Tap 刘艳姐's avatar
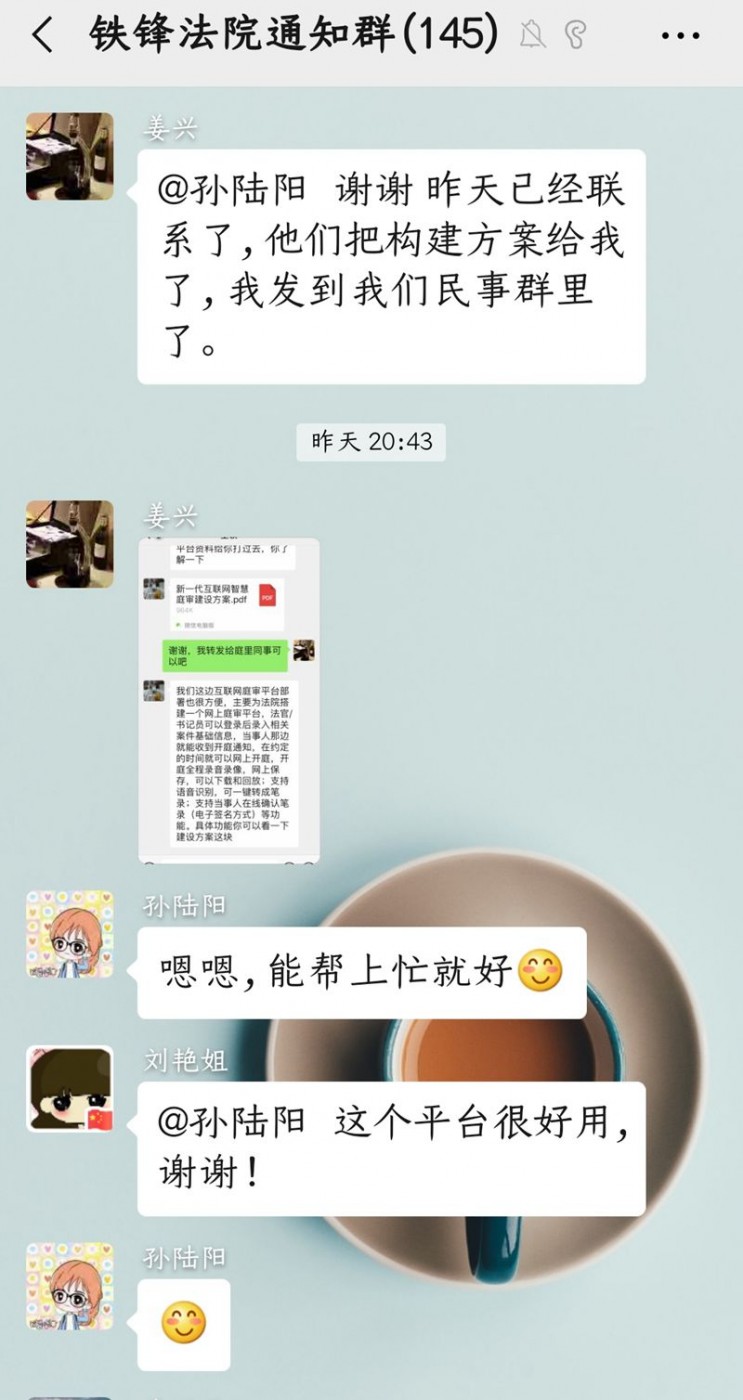 [70, 1089]
